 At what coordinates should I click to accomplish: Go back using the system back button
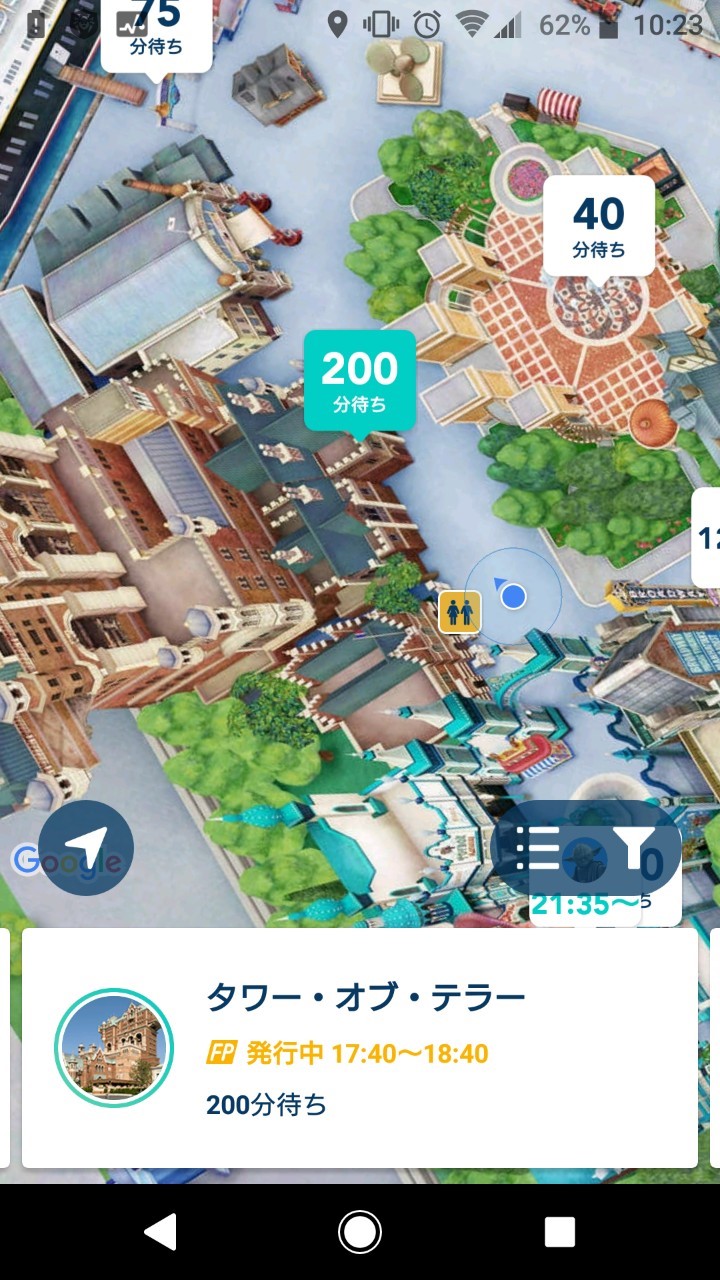tap(161, 1232)
